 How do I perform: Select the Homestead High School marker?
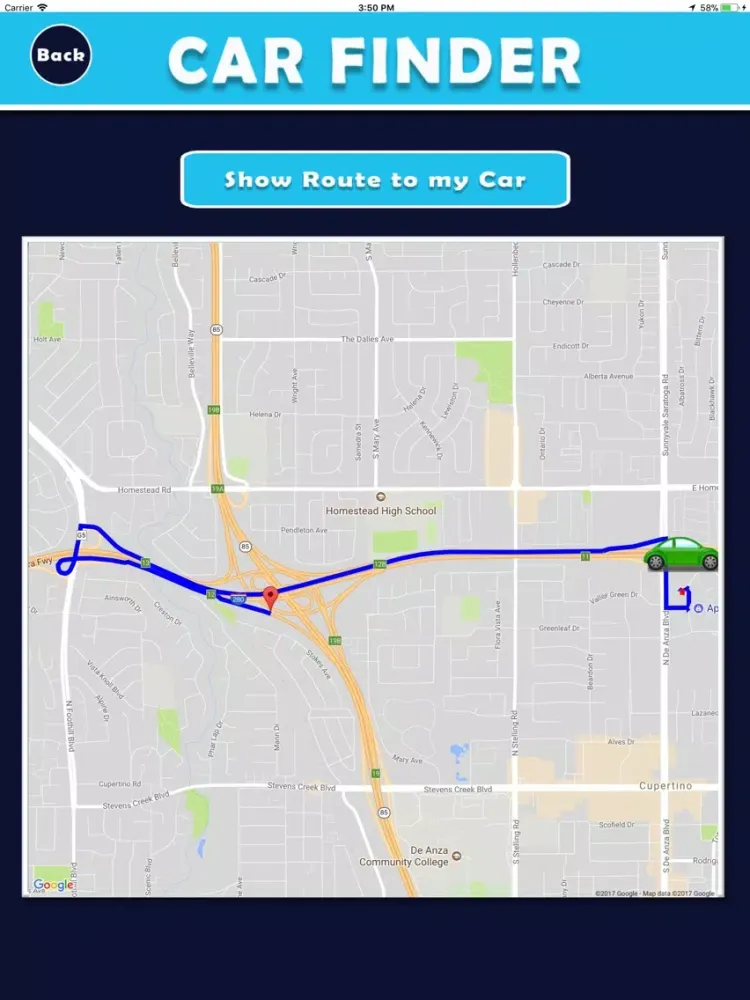pyautogui.click(x=378, y=495)
